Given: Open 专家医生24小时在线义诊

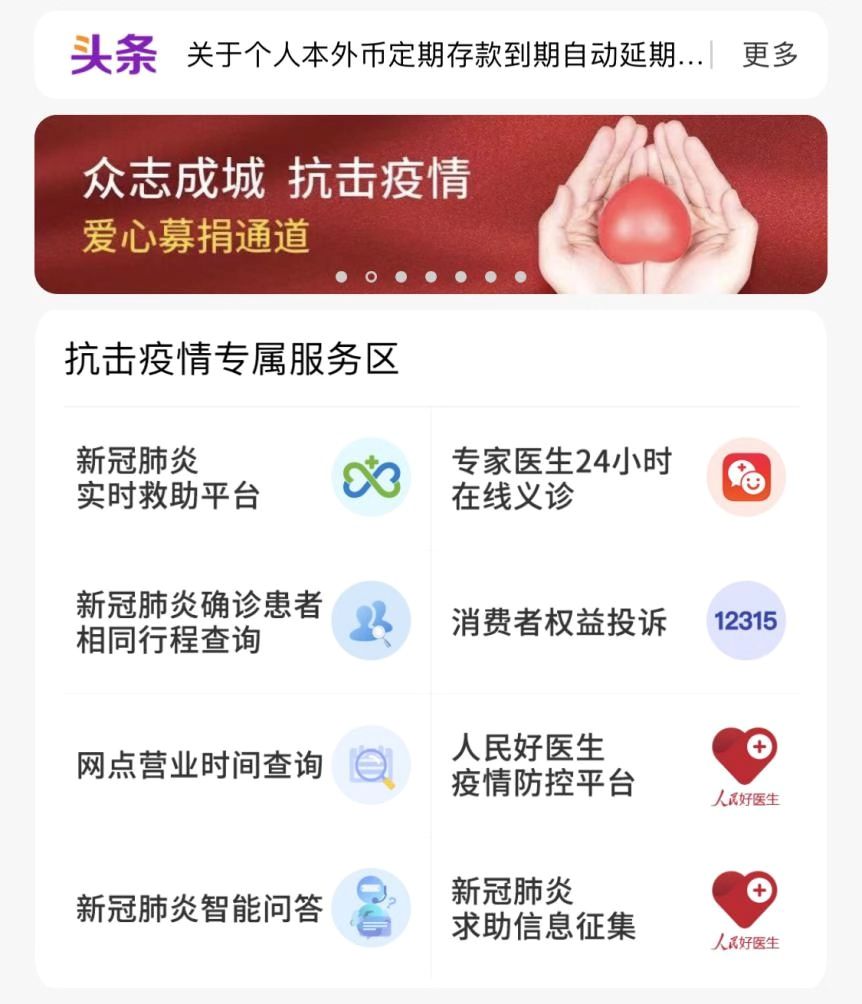Looking at the screenshot, I should point(616,478).
